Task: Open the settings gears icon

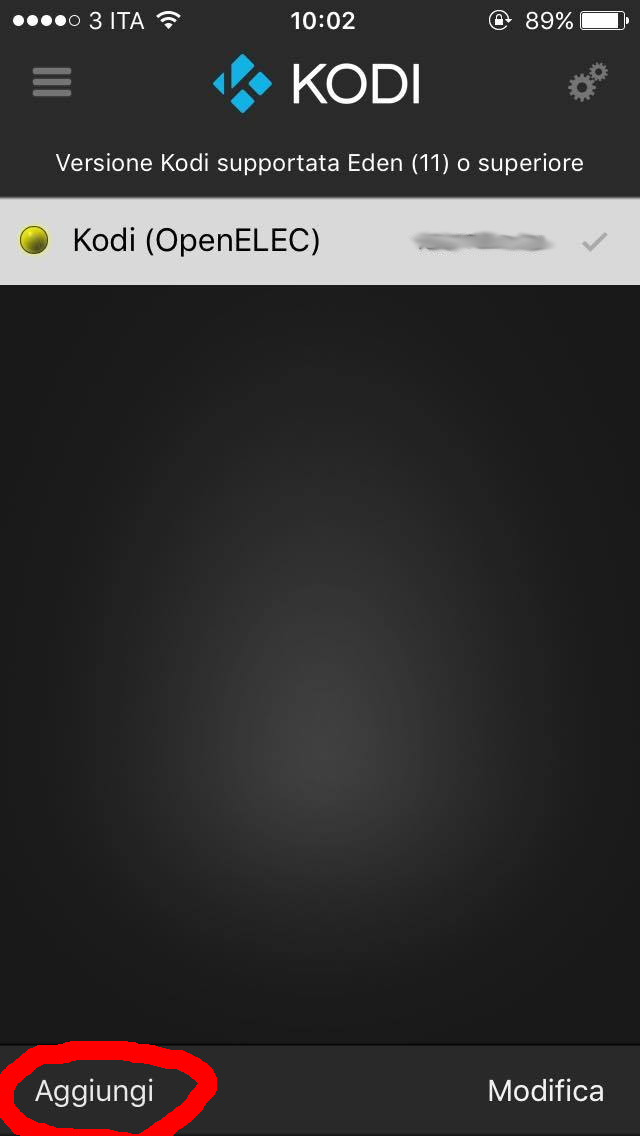Action: pos(587,83)
